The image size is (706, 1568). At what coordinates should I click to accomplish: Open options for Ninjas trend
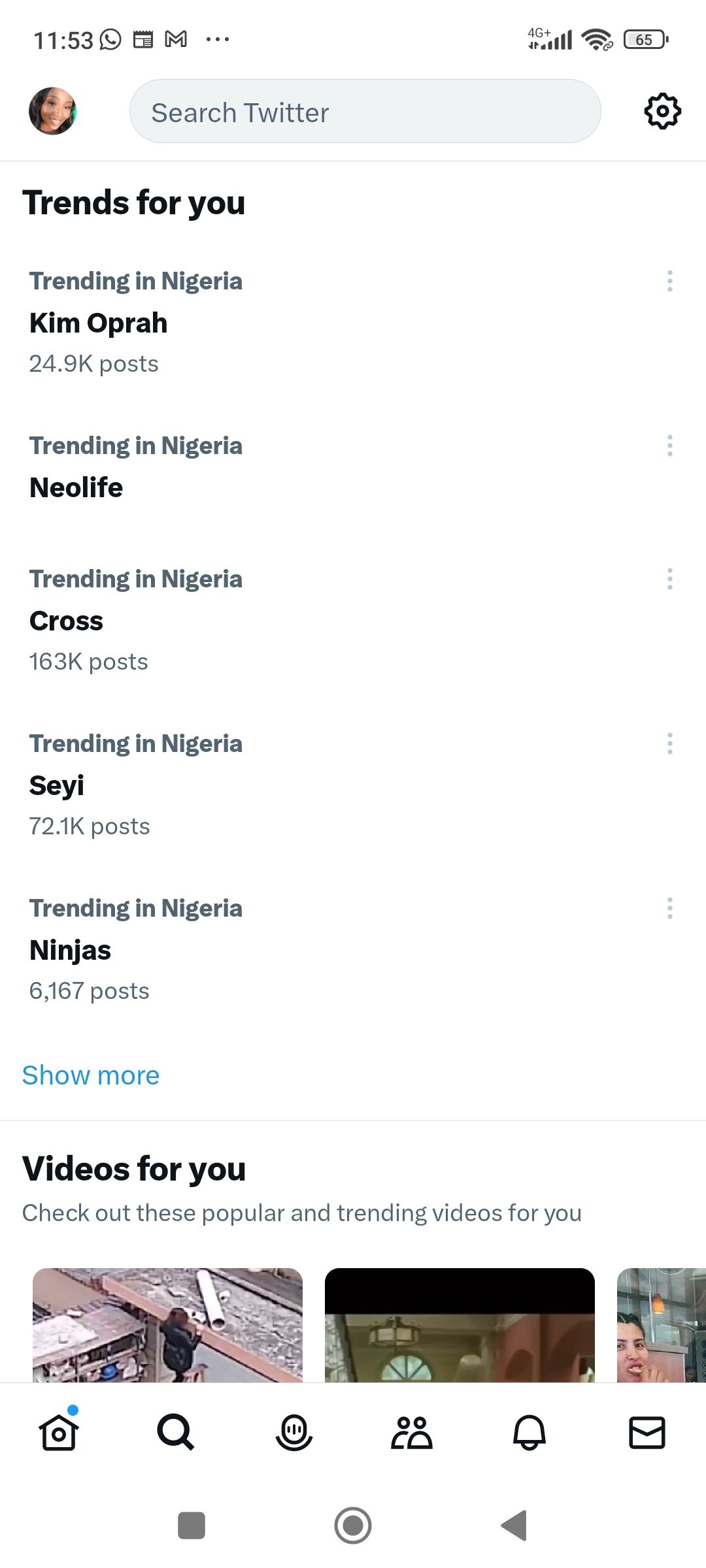tap(669, 908)
